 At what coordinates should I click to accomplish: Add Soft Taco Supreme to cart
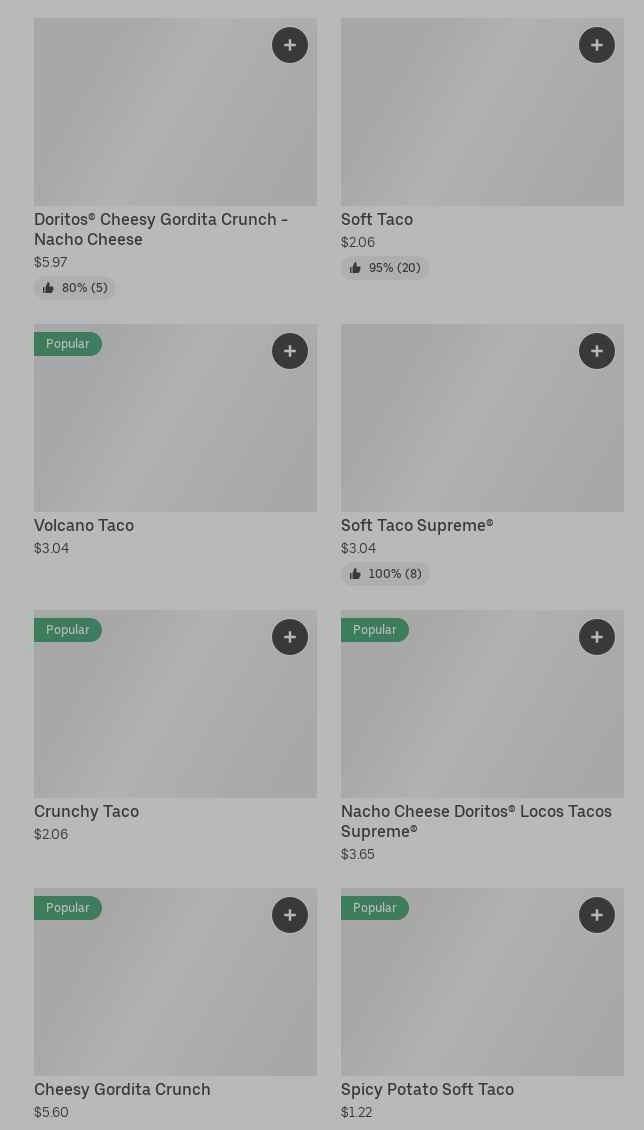[x=597, y=351]
